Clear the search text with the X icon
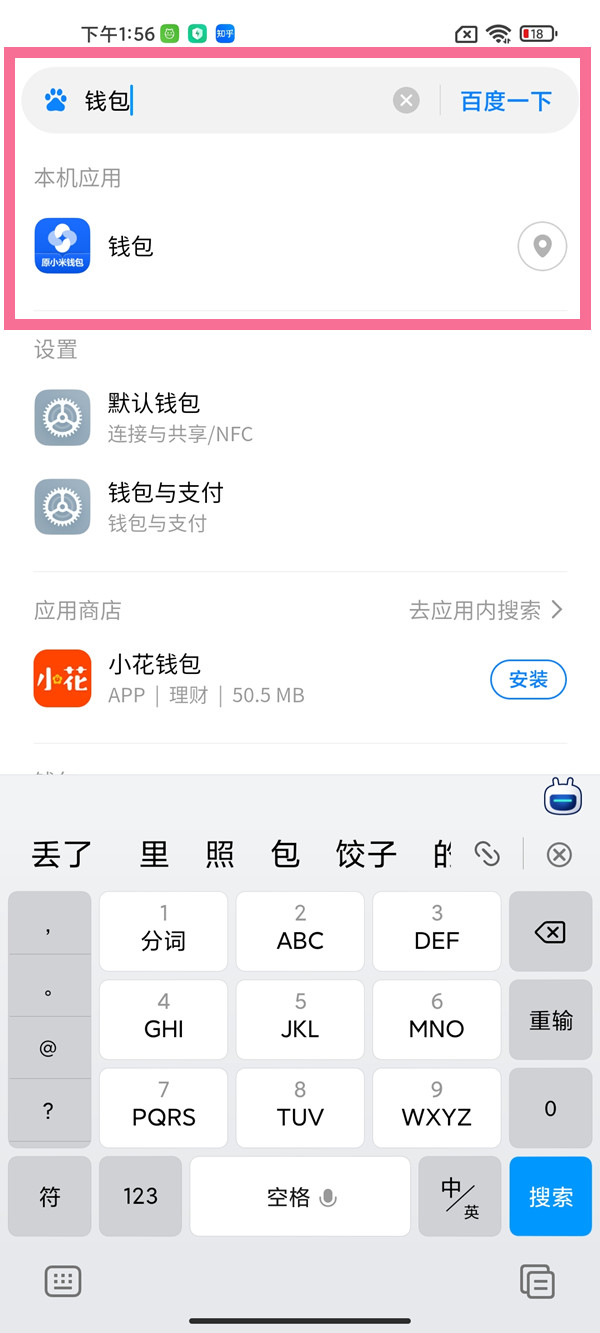The image size is (600, 1333). 406,100
